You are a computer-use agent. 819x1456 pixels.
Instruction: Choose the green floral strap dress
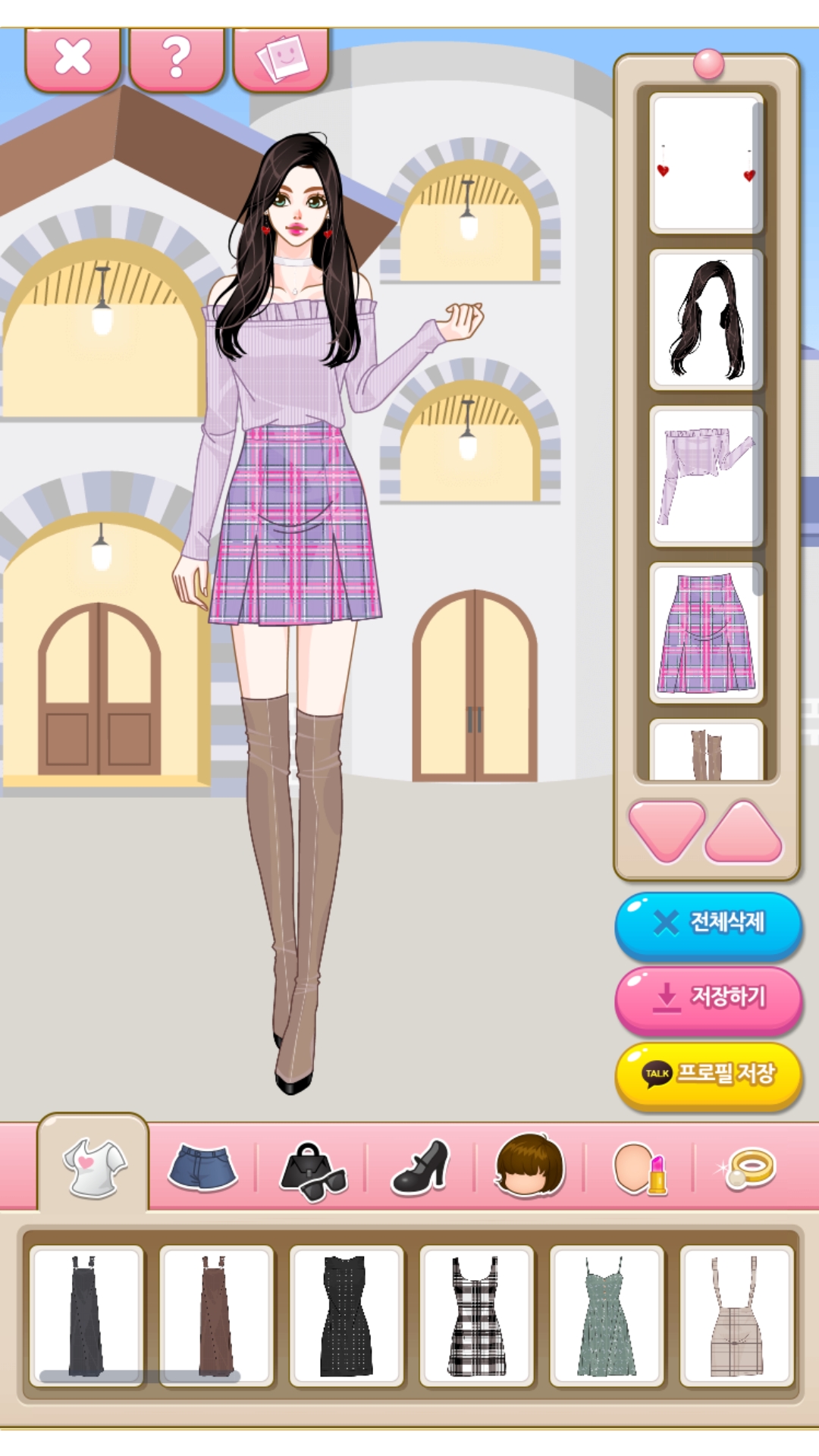tap(606, 1316)
